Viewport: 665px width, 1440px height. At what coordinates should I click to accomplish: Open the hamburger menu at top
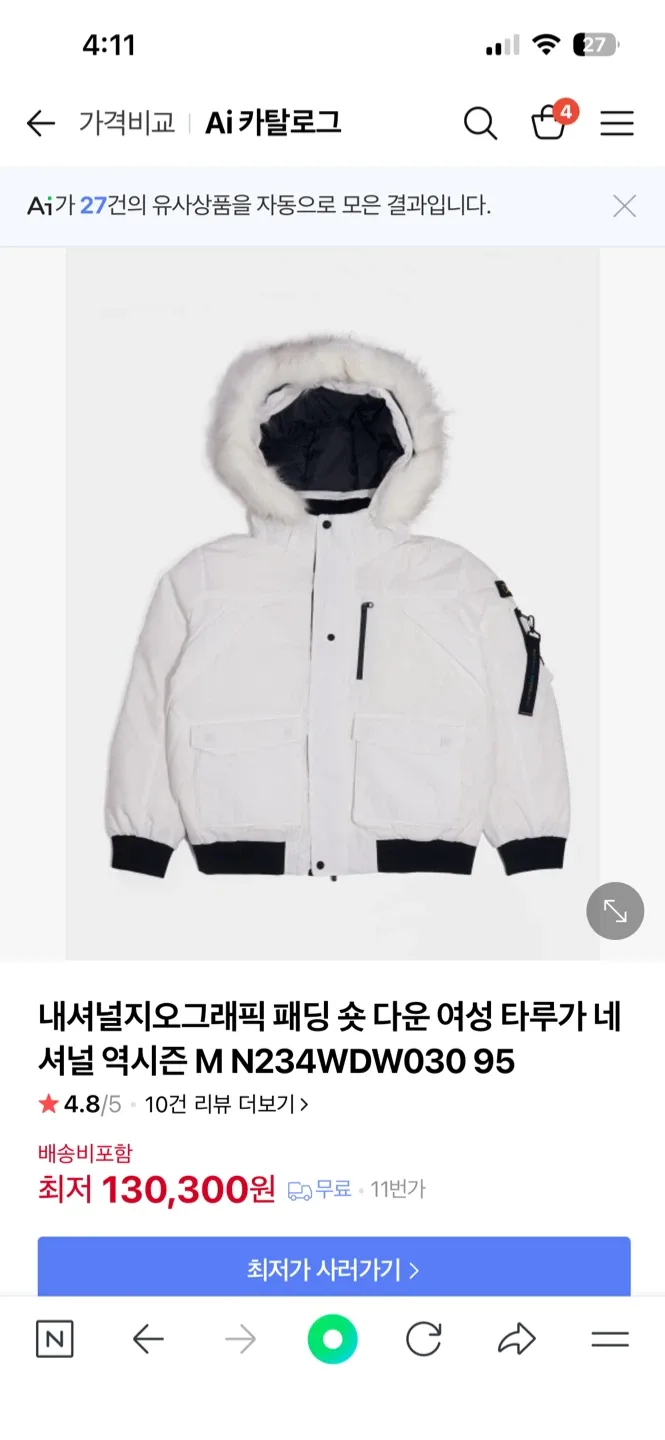pos(617,124)
